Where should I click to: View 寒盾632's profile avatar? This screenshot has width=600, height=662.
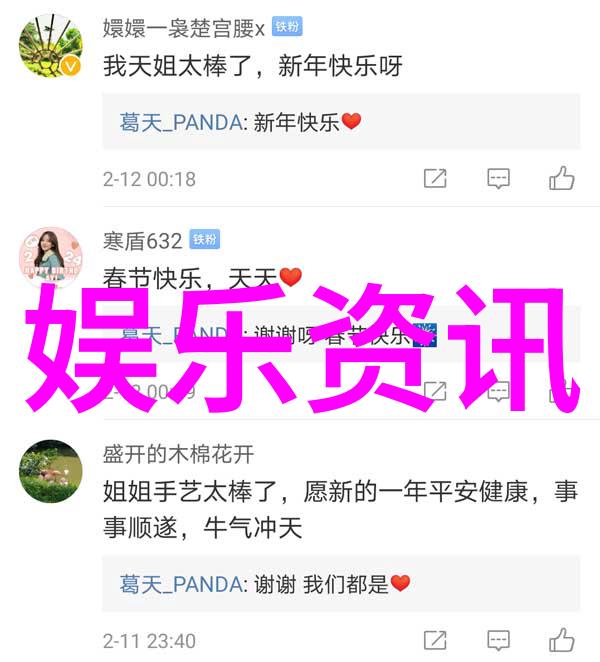50,257
